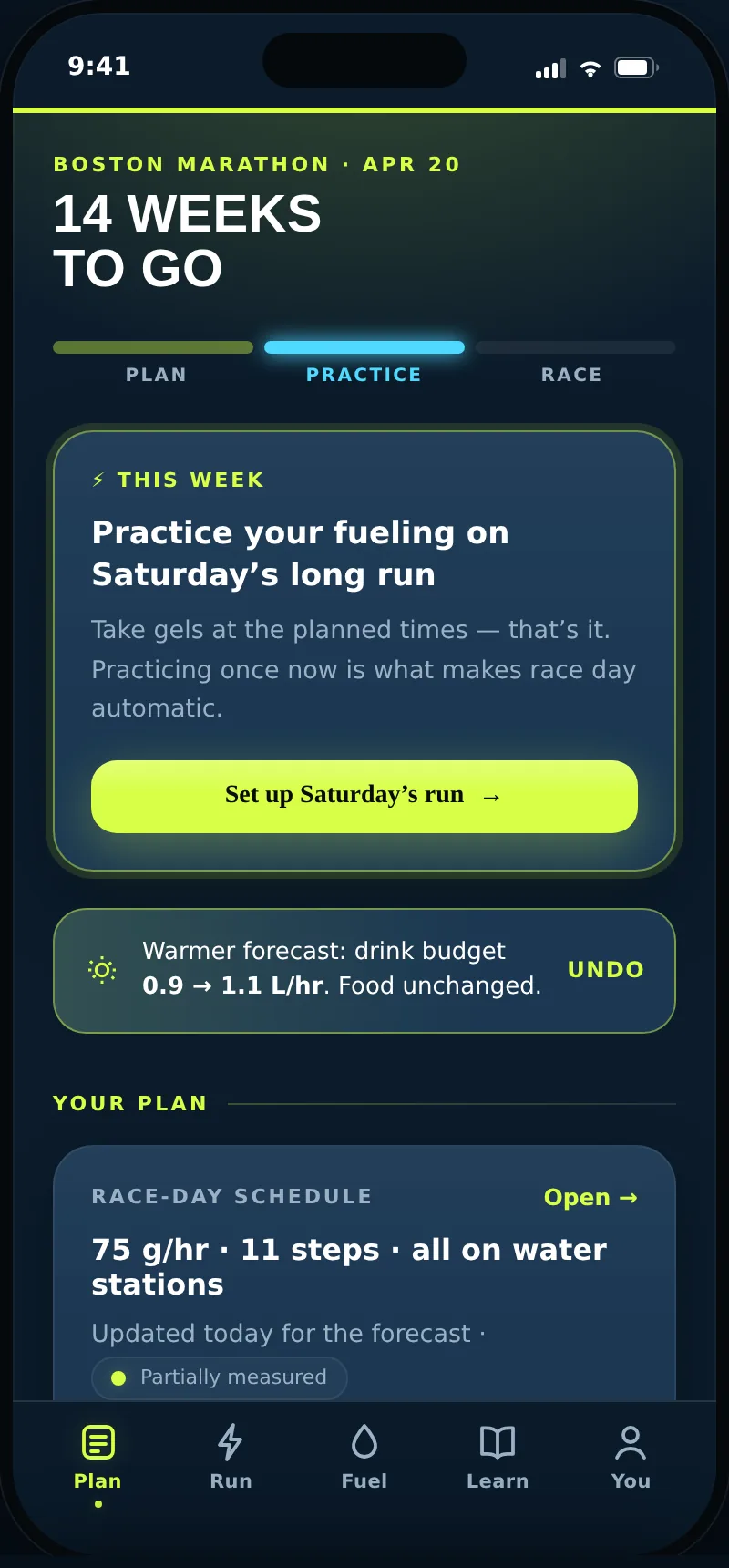Switch to the Learn tab

pos(498,1457)
